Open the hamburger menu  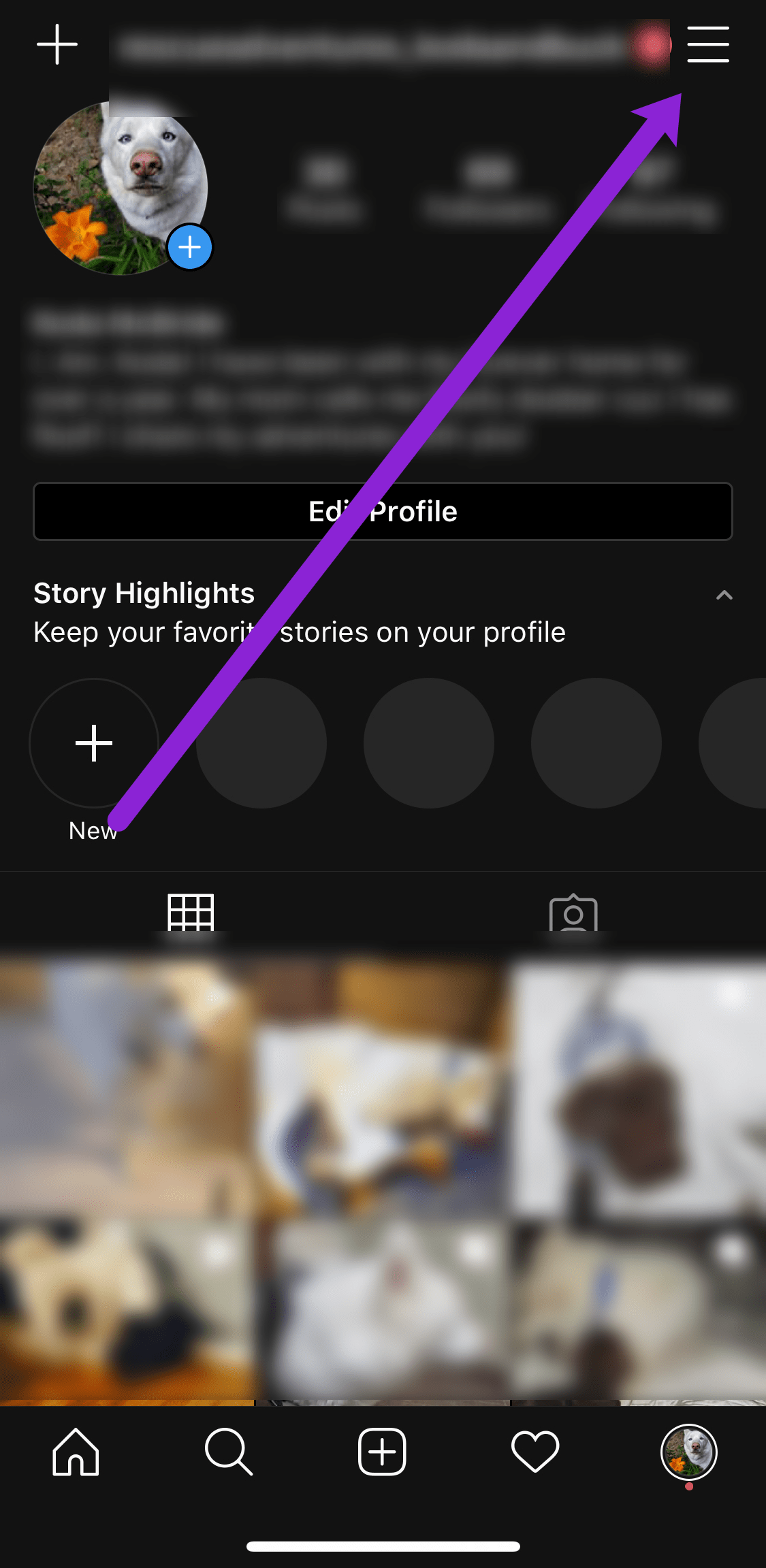point(708,45)
